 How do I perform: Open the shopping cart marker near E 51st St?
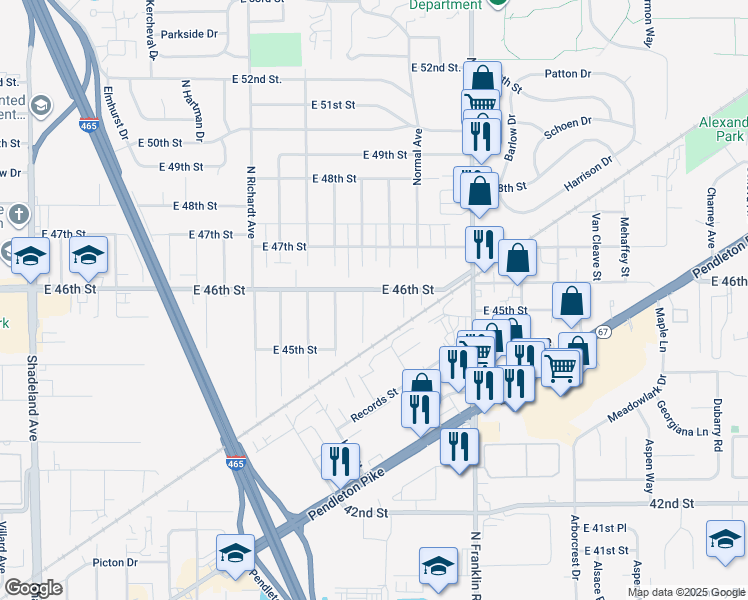pyautogui.click(x=480, y=104)
